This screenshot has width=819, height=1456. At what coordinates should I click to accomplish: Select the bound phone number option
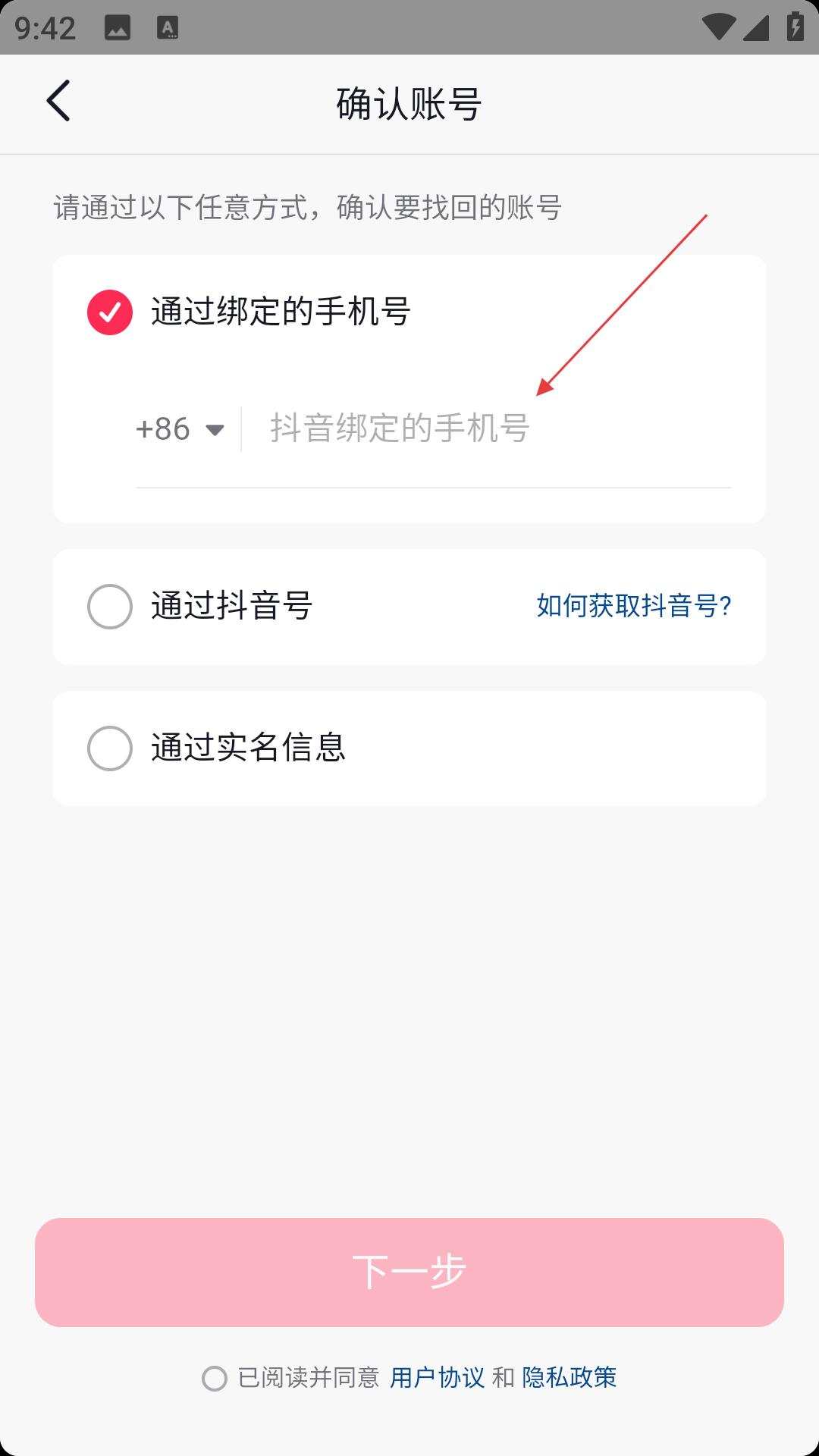[110, 312]
